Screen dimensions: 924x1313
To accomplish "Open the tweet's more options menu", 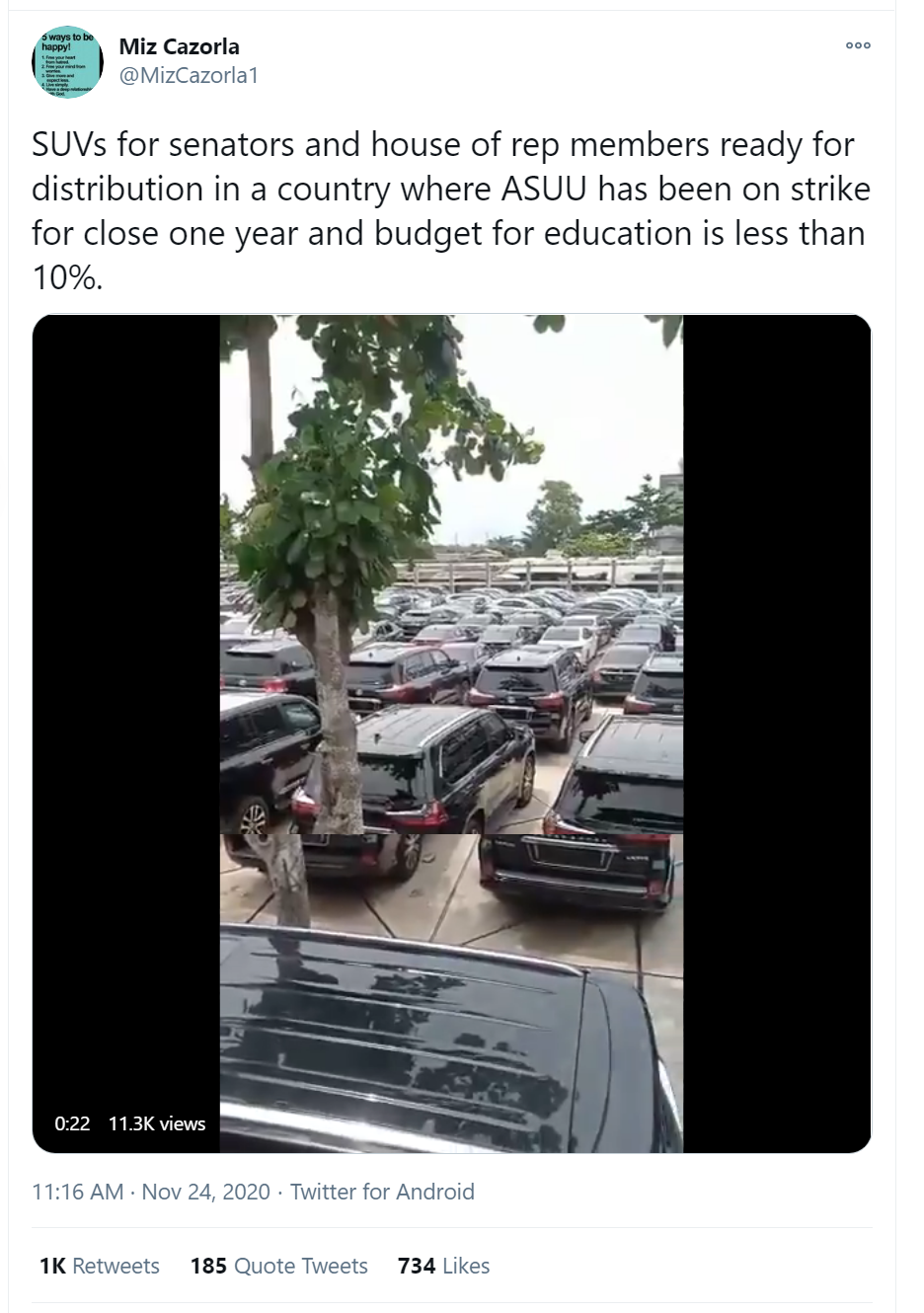I will click(858, 45).
